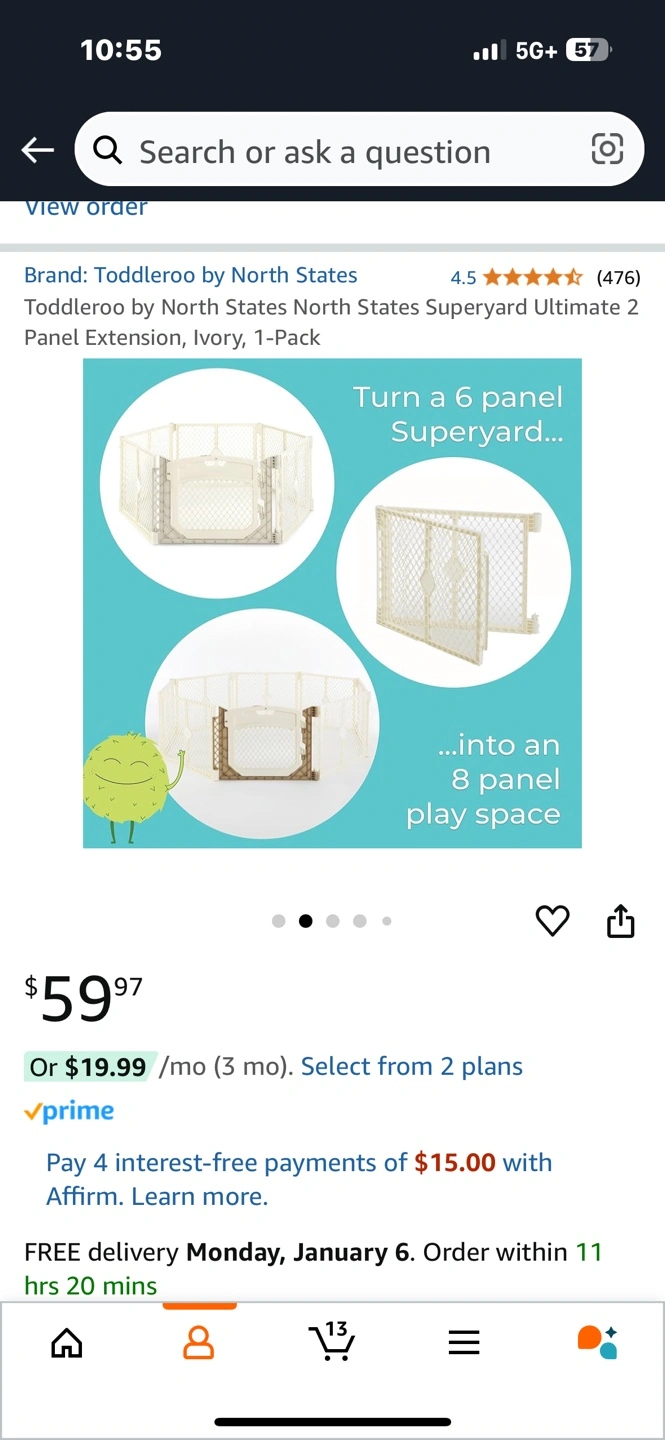Add this item to a wish list
665x1440 pixels.
point(552,921)
